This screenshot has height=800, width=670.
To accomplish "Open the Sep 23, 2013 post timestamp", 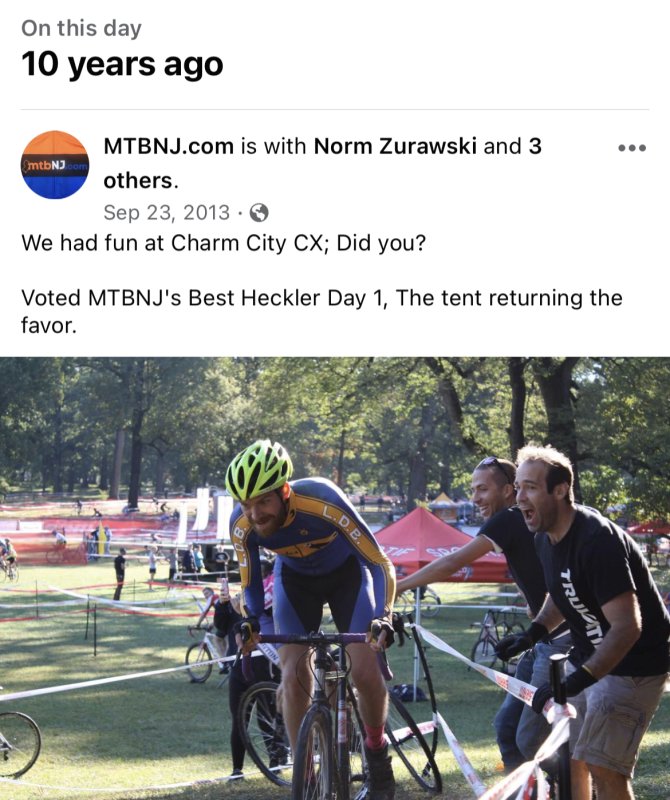I will (166, 212).
